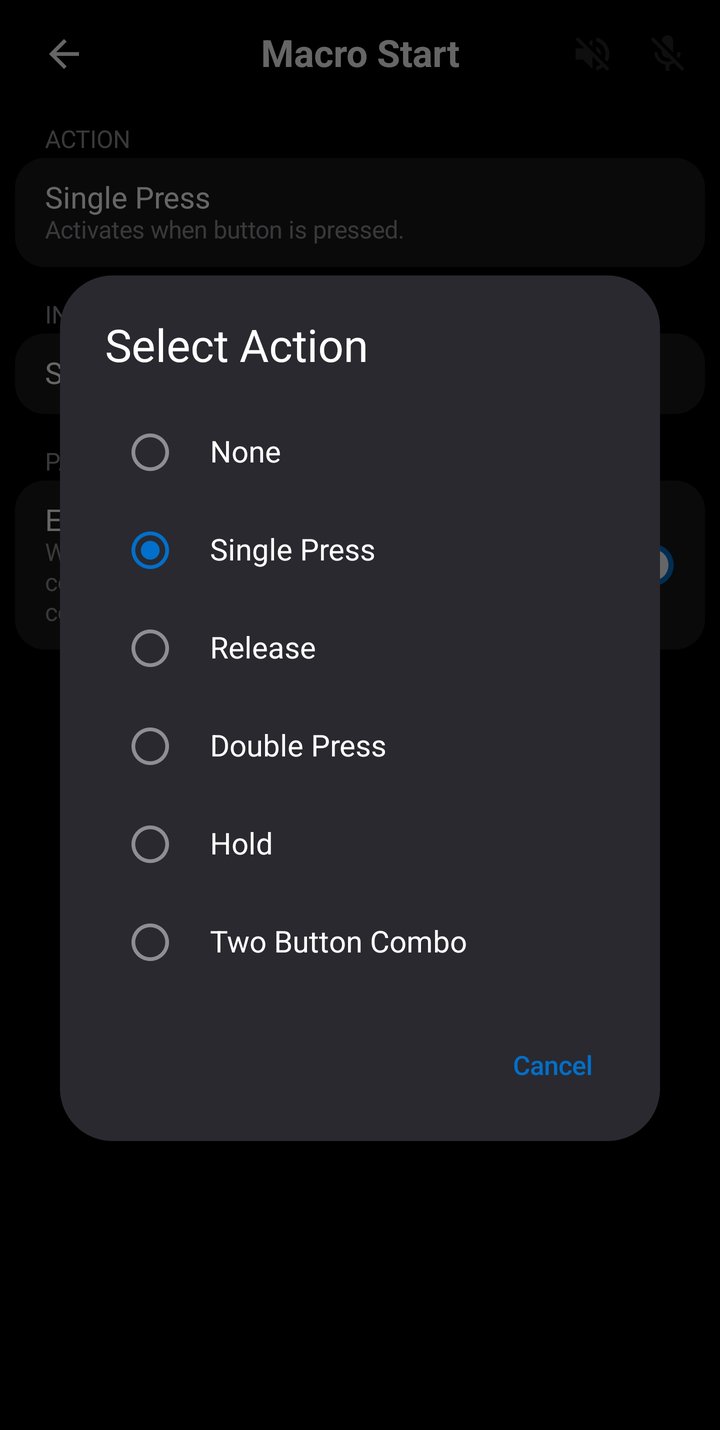Tap the Double Press option label
The height and width of the screenshot is (1430, 720).
pos(297,746)
